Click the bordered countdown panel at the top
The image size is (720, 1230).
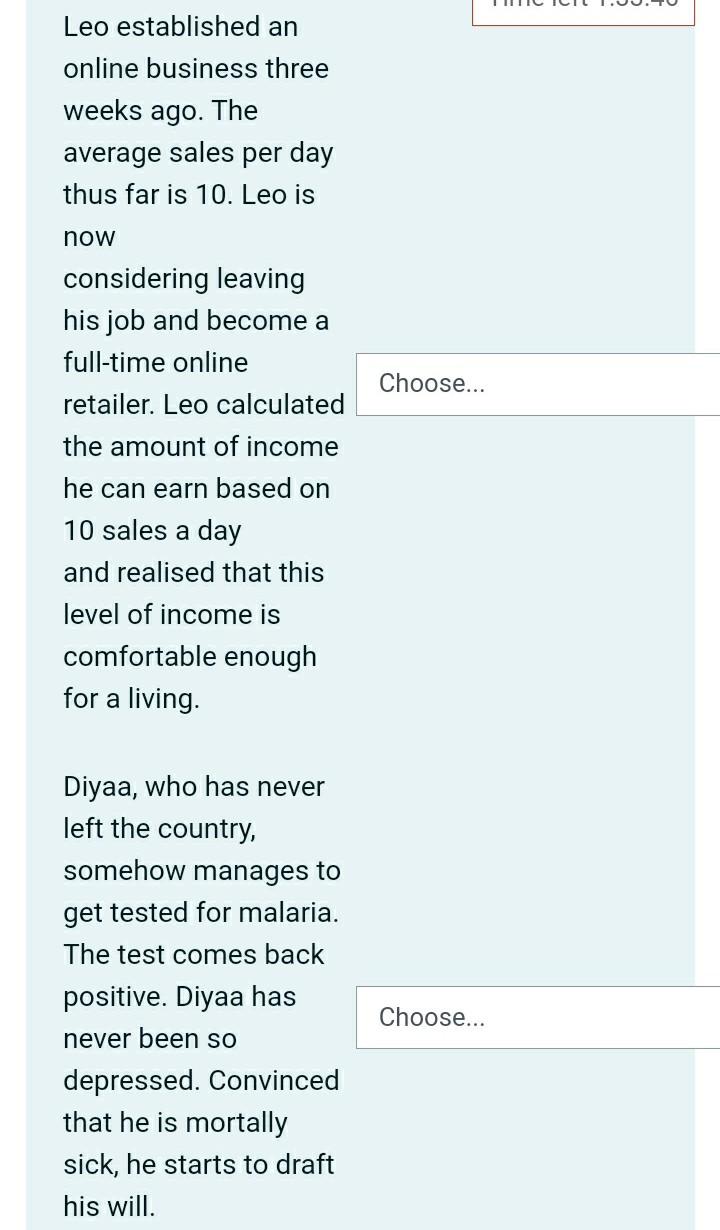[x=583, y=8]
